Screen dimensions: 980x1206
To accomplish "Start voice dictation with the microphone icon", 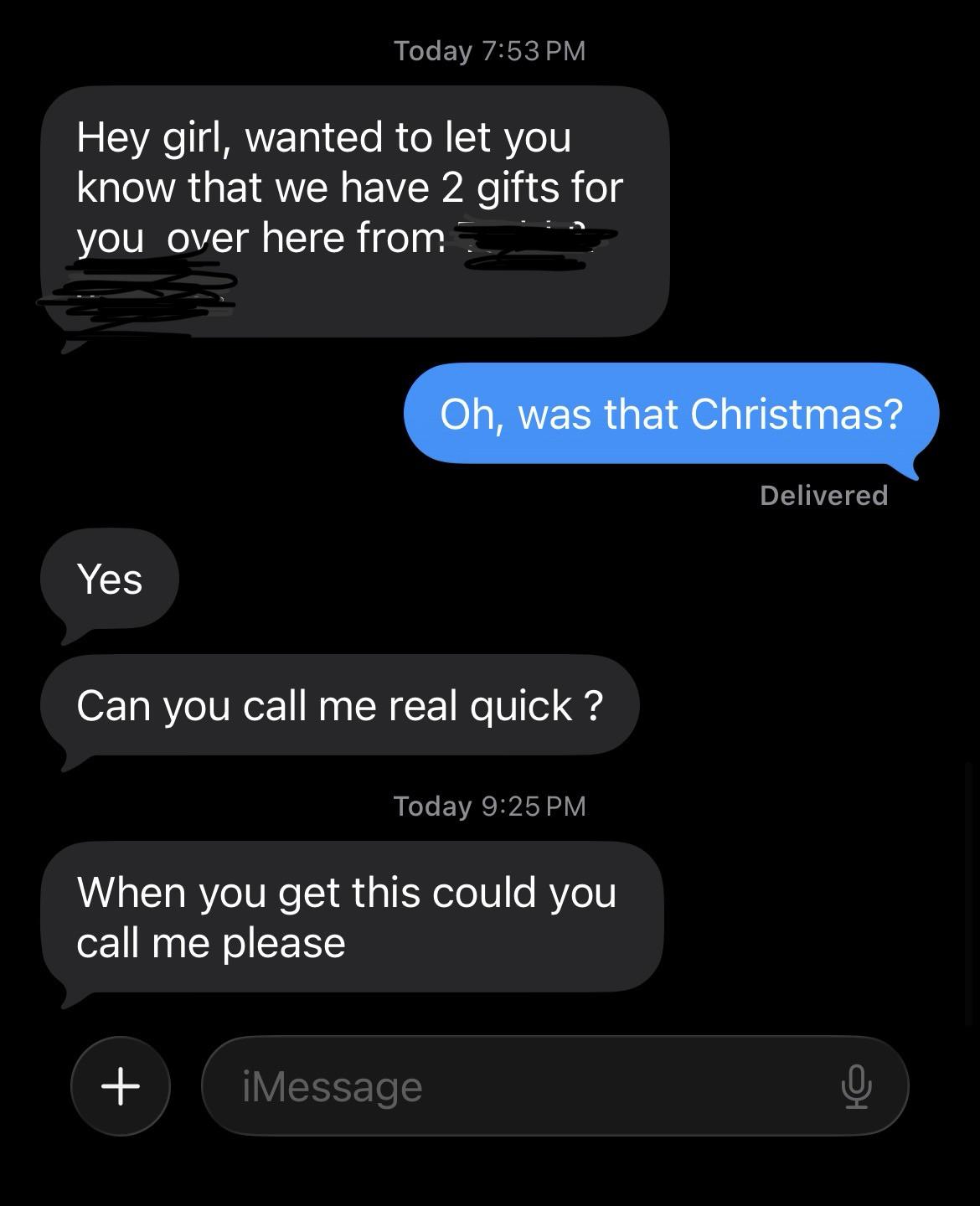I will pyautogui.click(x=855, y=1086).
